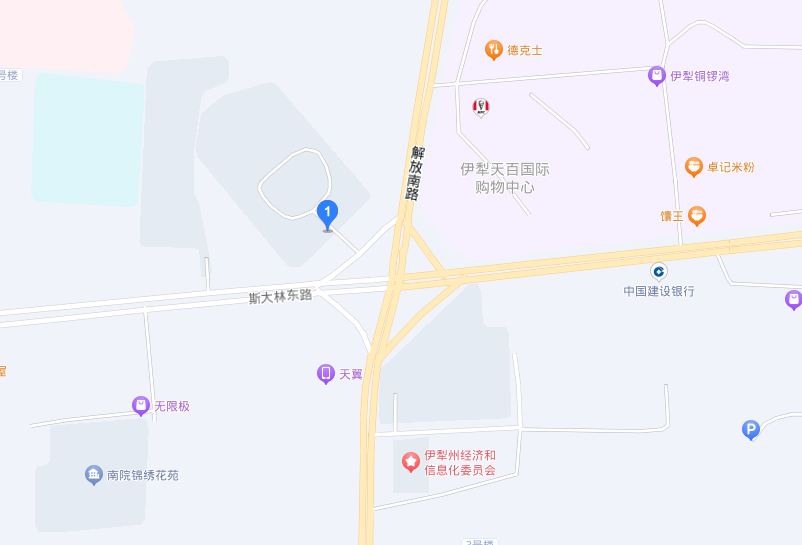Image resolution: width=802 pixels, height=545 pixels.
Task: Select the 伊犁州经济和信息化委员会 government marker
Action: [410, 461]
